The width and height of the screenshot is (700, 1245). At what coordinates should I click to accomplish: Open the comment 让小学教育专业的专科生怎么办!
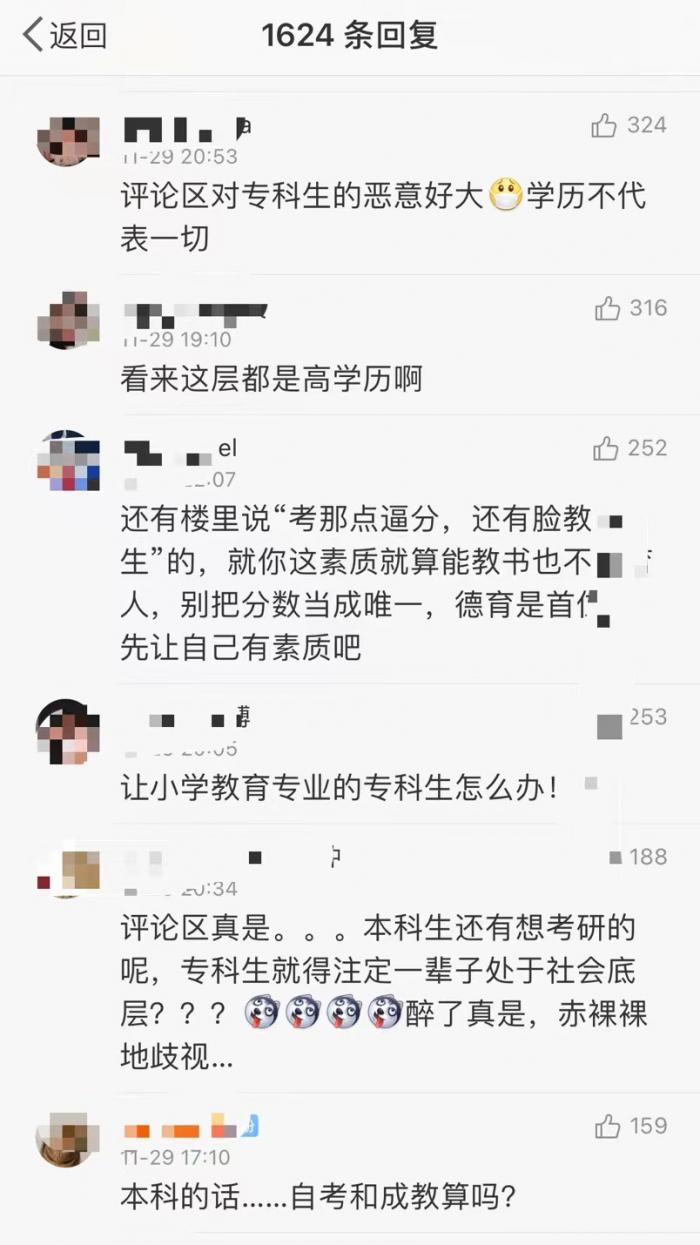[x=340, y=788]
